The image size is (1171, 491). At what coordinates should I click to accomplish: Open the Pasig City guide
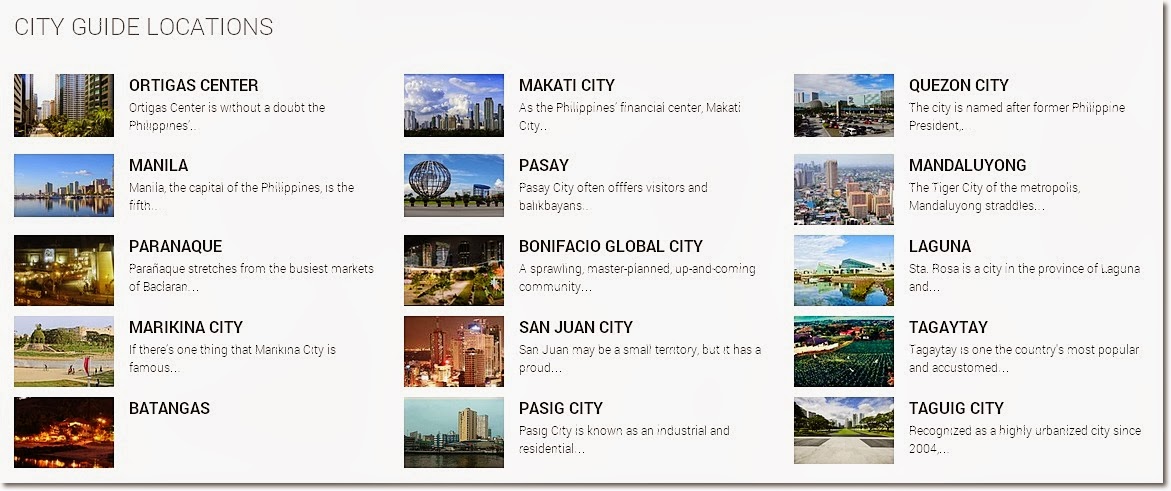coord(560,409)
